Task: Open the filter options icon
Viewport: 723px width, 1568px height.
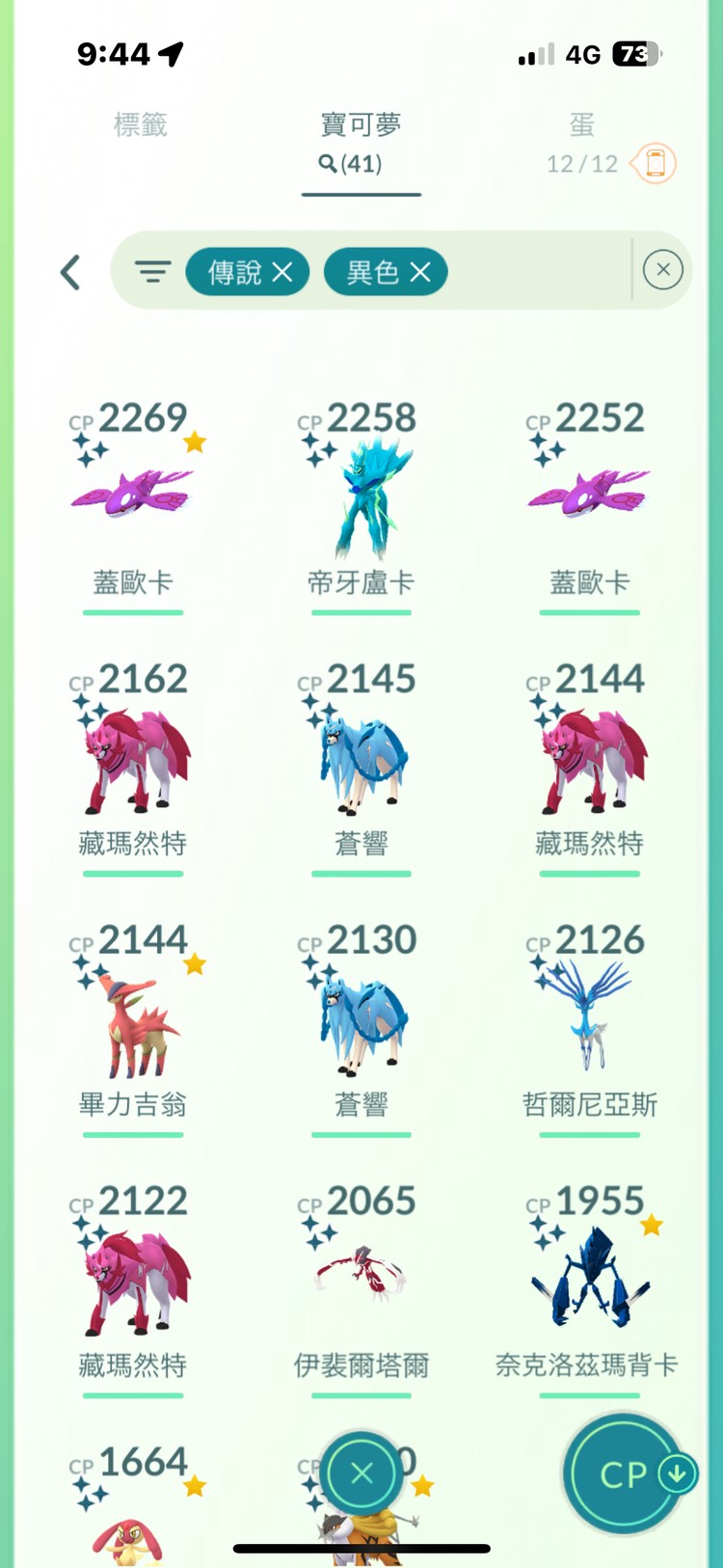Action: coord(152,272)
